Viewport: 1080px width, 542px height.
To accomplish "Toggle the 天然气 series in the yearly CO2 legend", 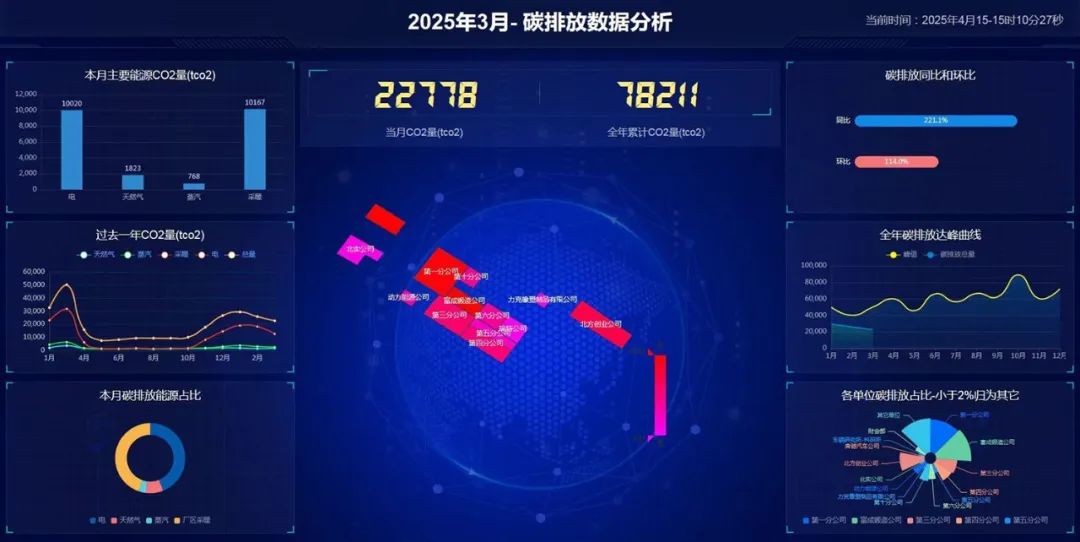I will (98, 254).
